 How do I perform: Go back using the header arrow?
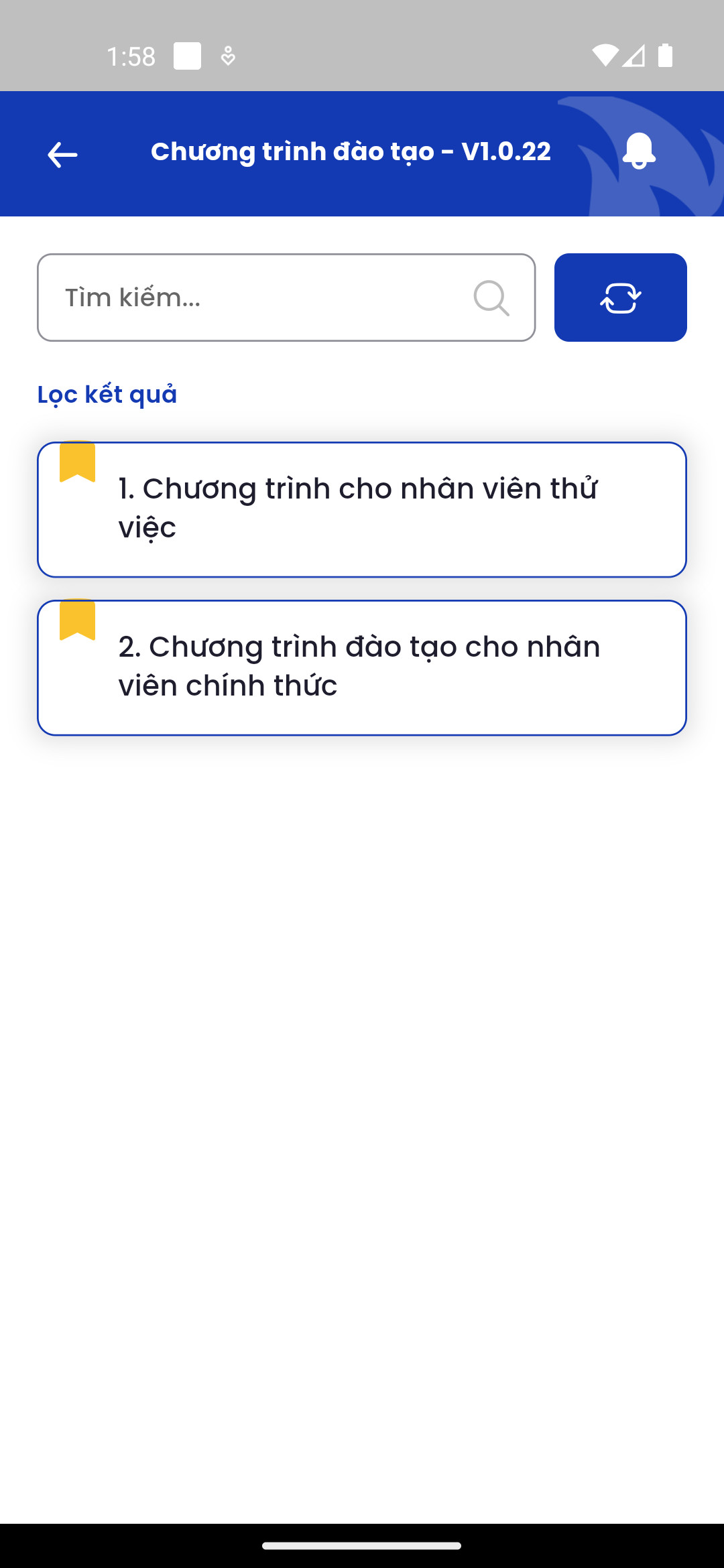click(62, 155)
